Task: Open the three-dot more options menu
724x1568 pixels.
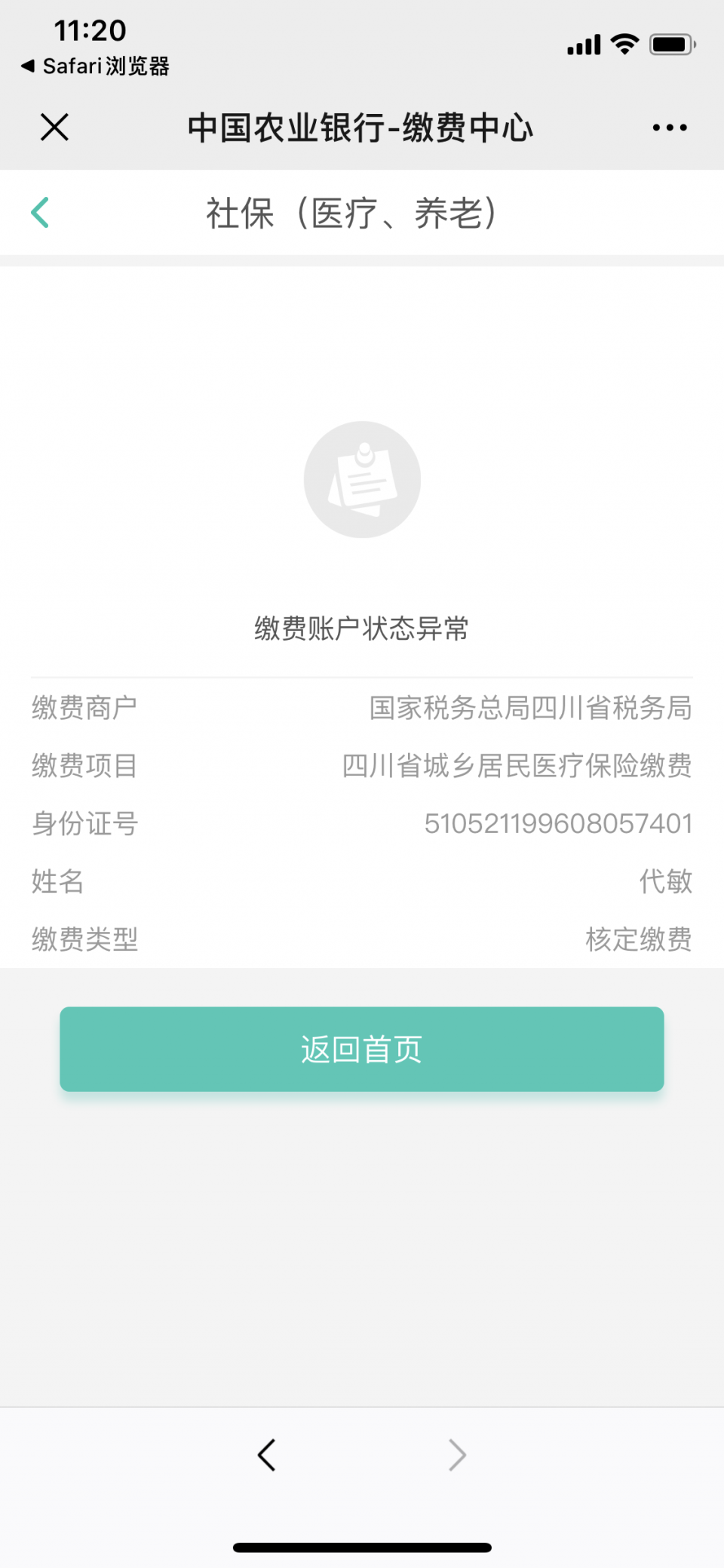Action: (x=670, y=128)
